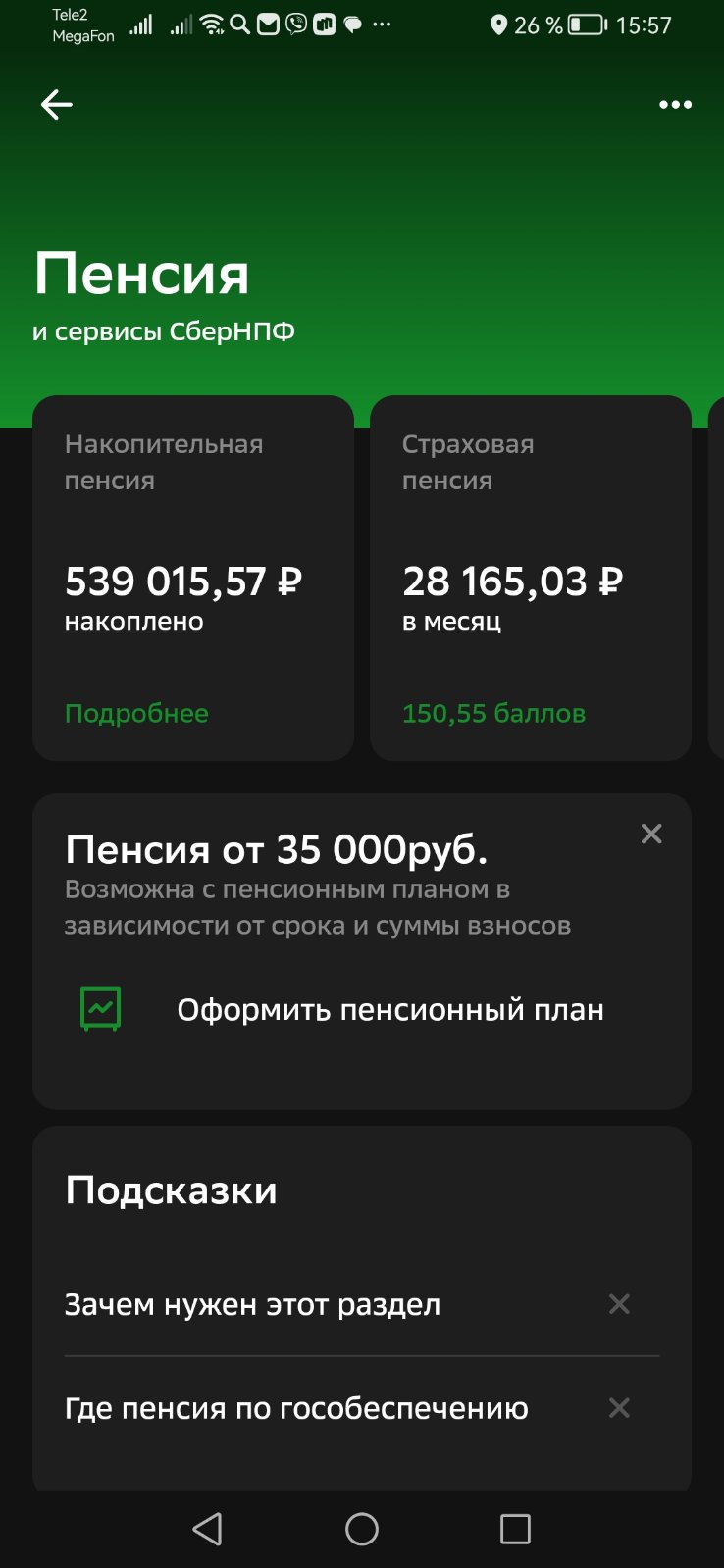Viewport: 724px width, 1568px height.
Task: Tap Подробнее on Накопительная пенсия card
Action: point(136,713)
